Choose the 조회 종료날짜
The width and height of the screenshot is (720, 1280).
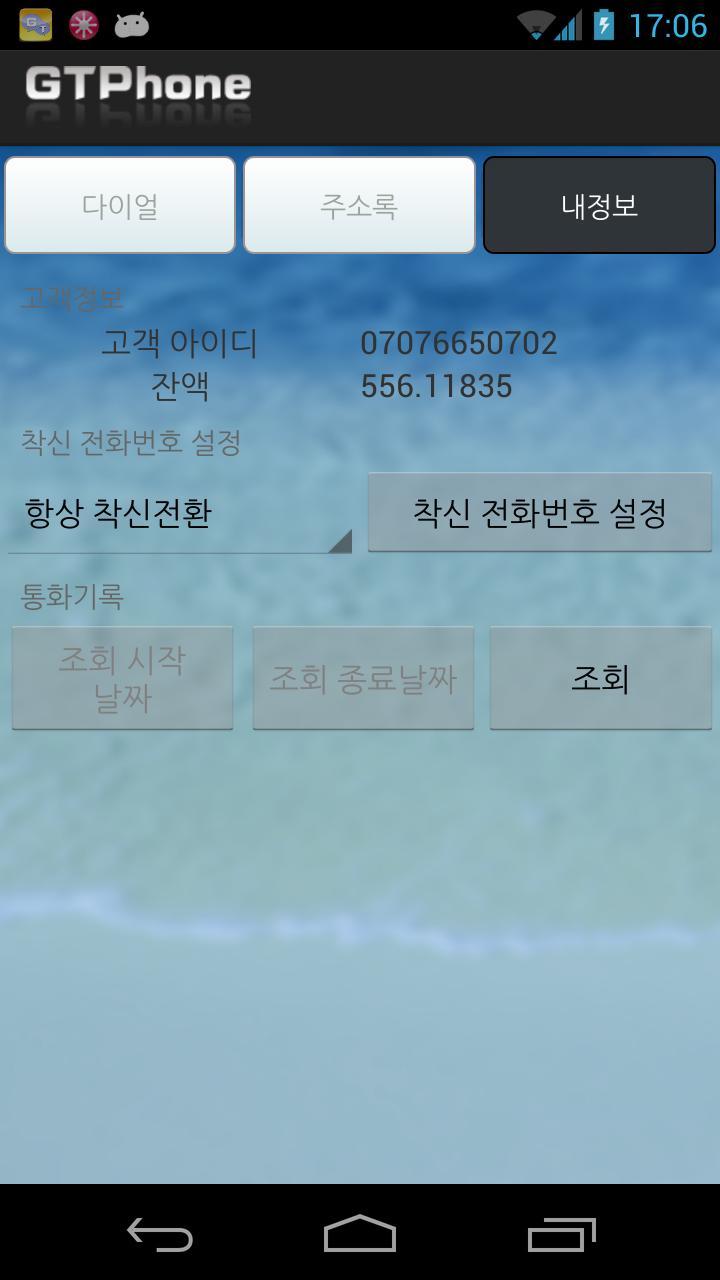tap(363, 678)
